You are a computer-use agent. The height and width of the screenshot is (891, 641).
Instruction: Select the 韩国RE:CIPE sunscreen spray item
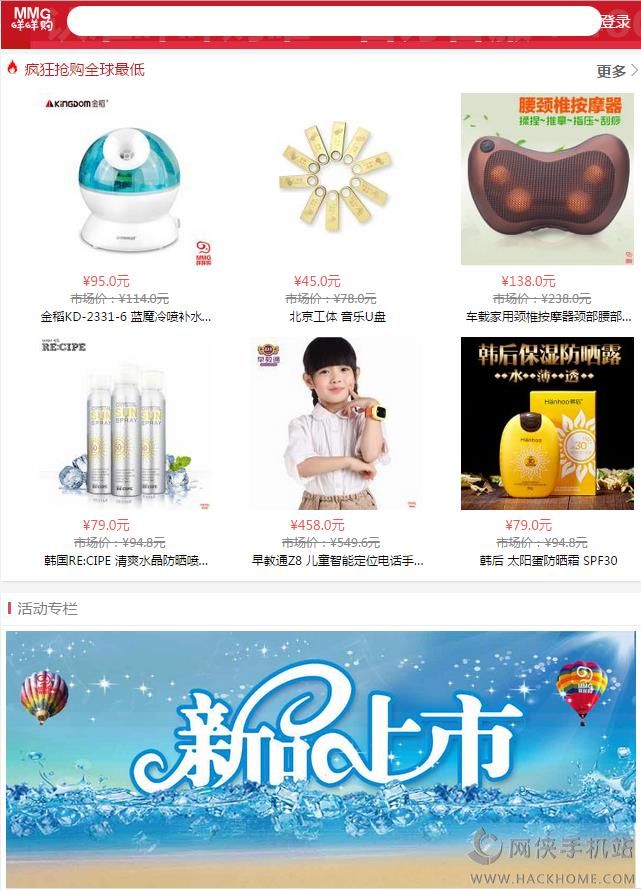coord(126,425)
